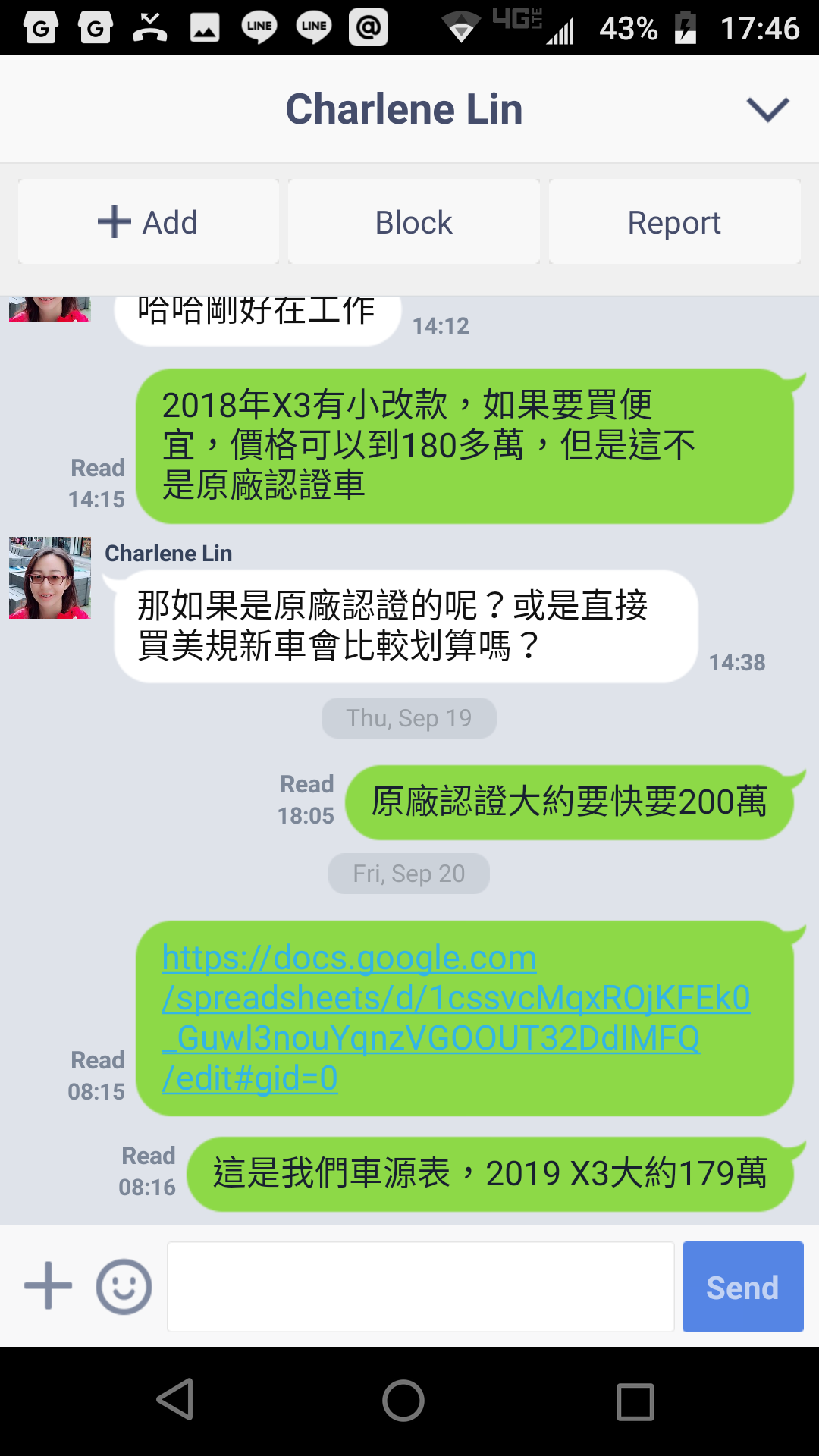The image size is (819, 1456).
Task: Open the attachment plus menu
Action: (x=49, y=1285)
